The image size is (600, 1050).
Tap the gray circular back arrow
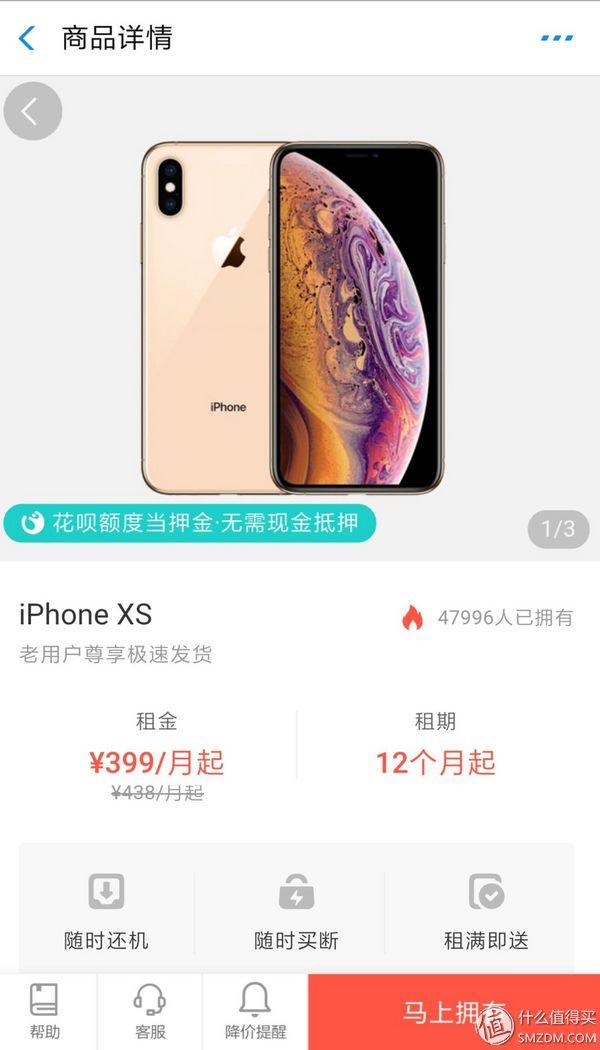(x=33, y=111)
